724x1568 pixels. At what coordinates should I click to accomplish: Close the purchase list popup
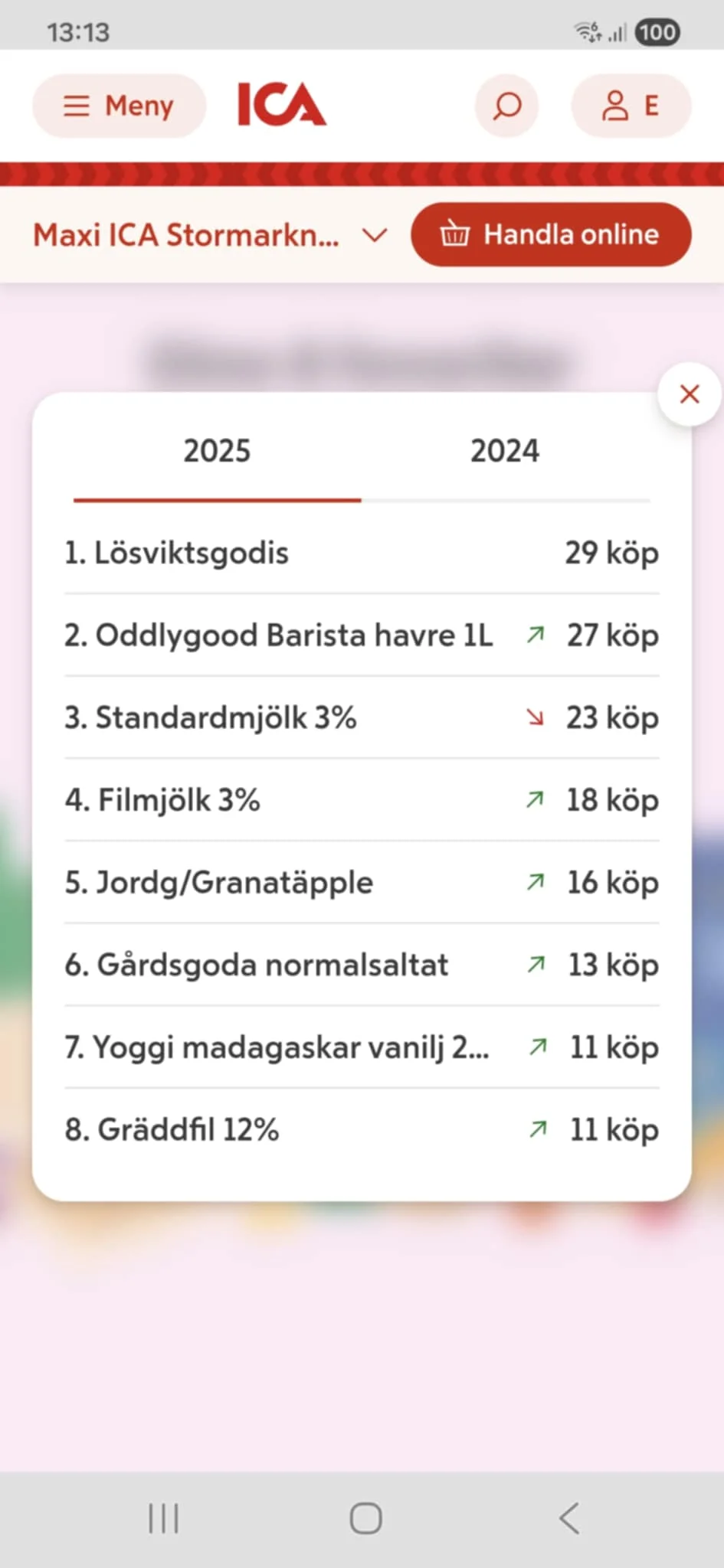point(690,394)
